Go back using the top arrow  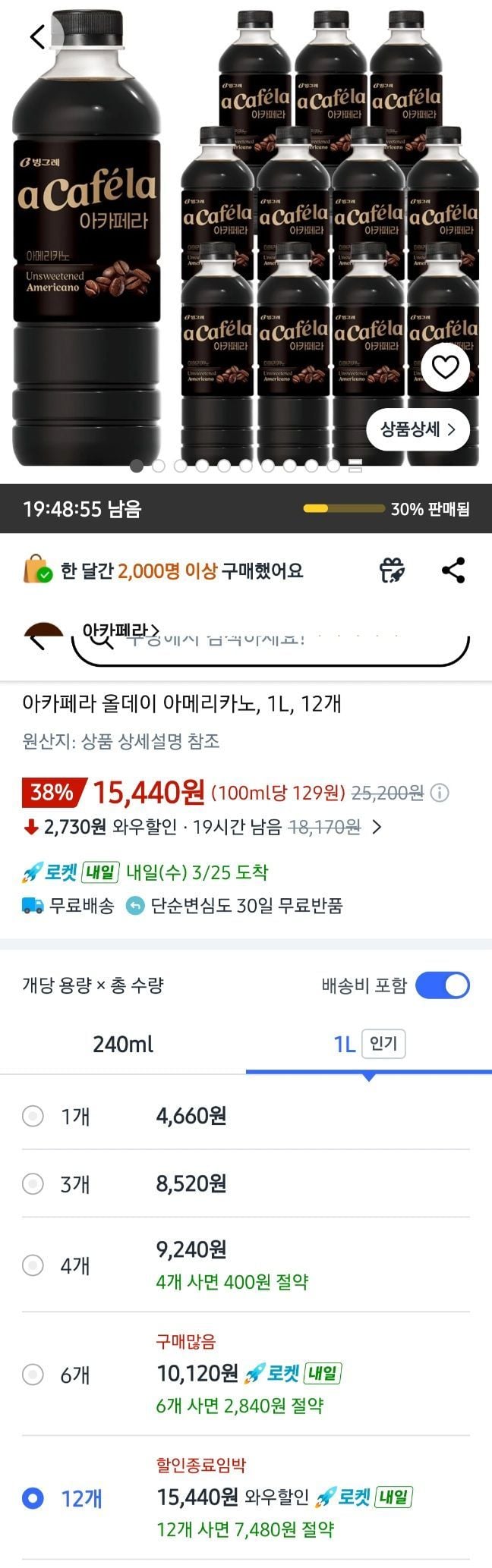click(37, 36)
